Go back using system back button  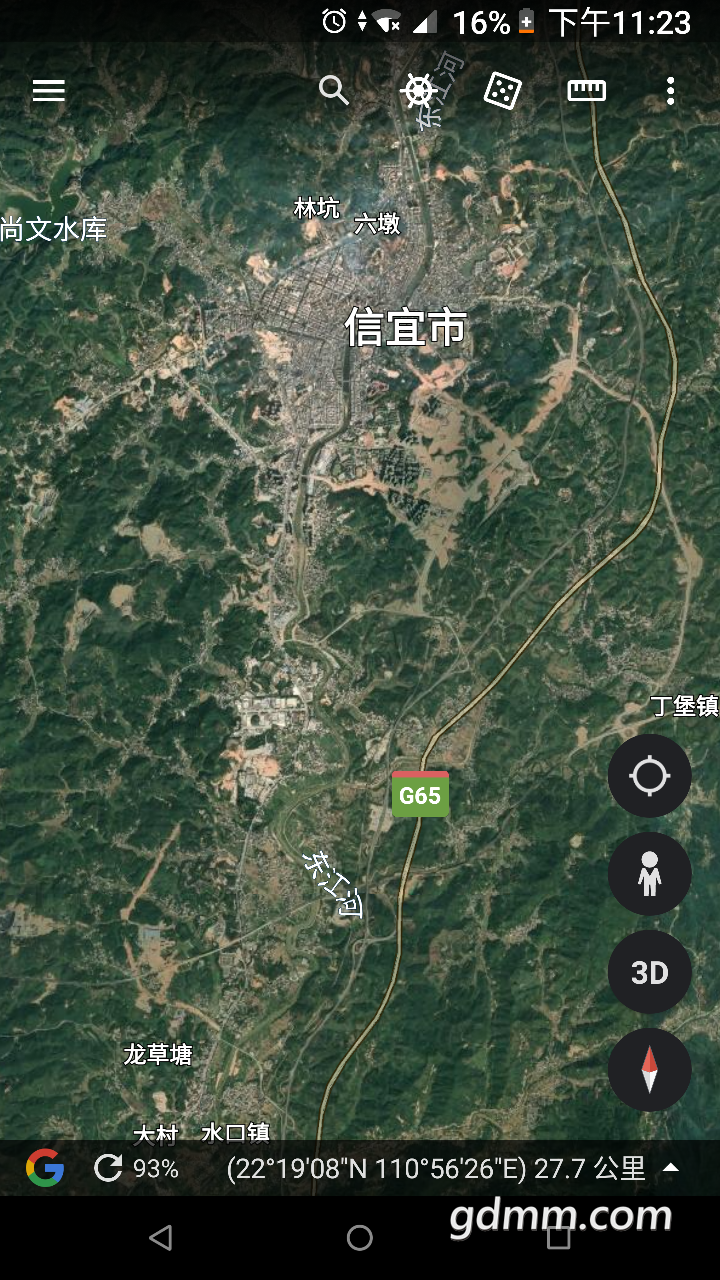pos(160,1238)
